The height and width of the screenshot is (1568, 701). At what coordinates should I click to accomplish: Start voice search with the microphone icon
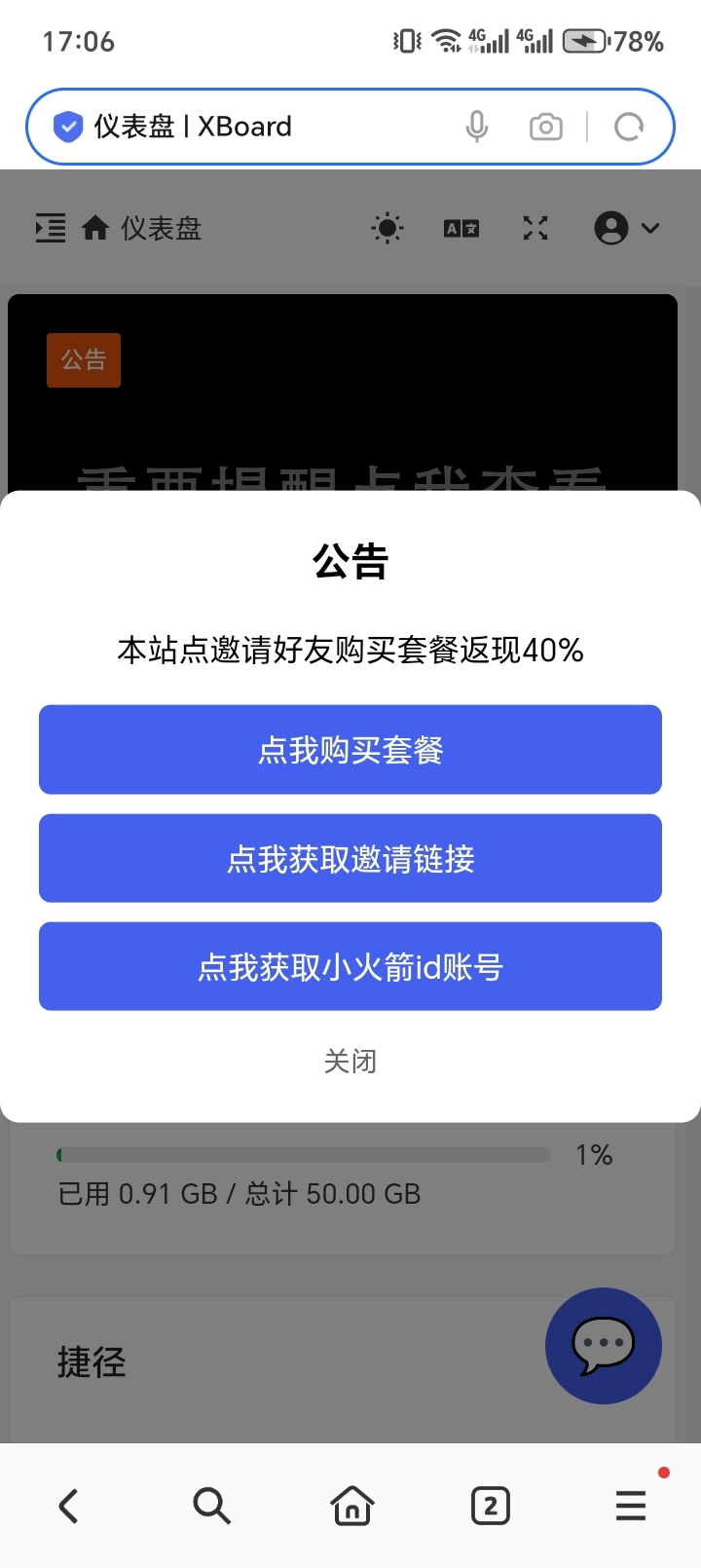point(476,127)
